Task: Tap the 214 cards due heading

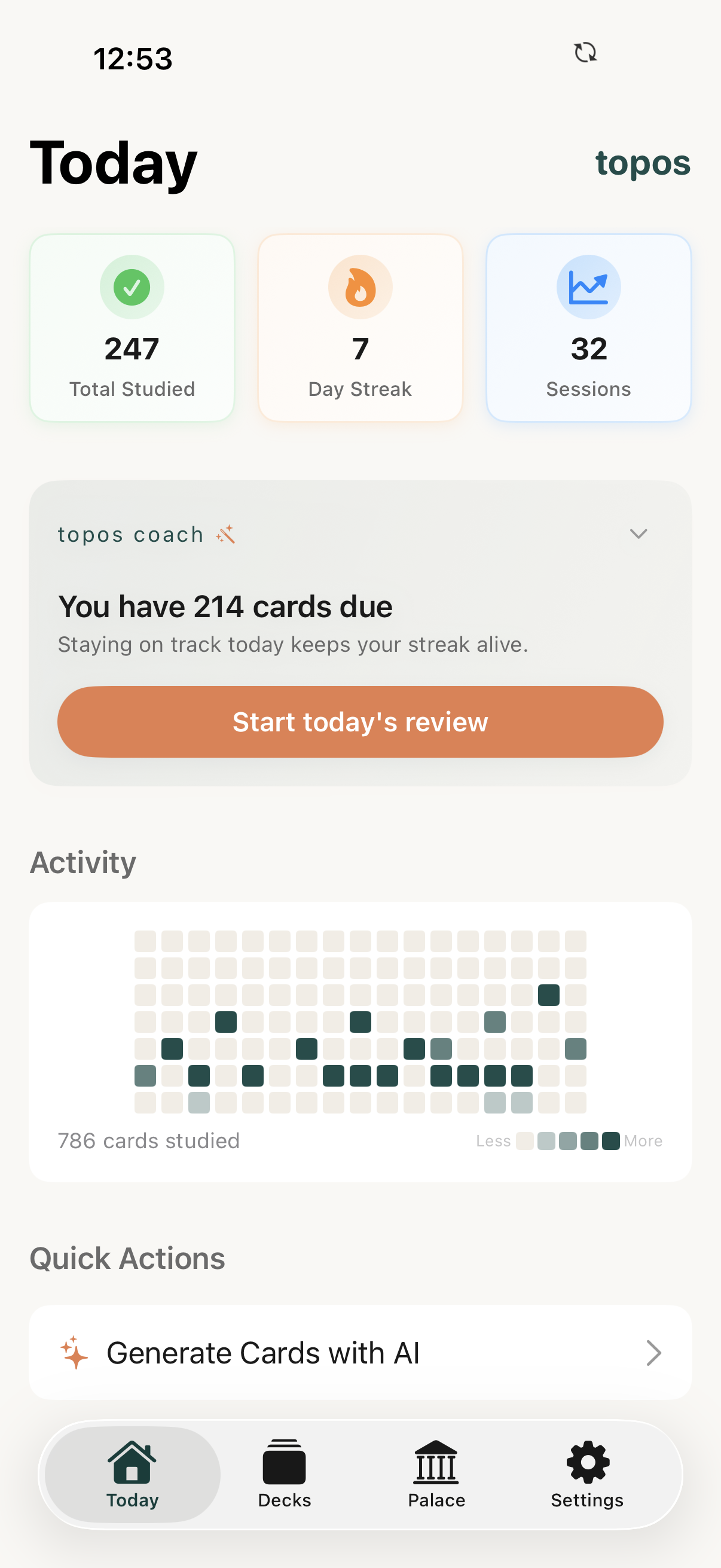Action: (225, 605)
